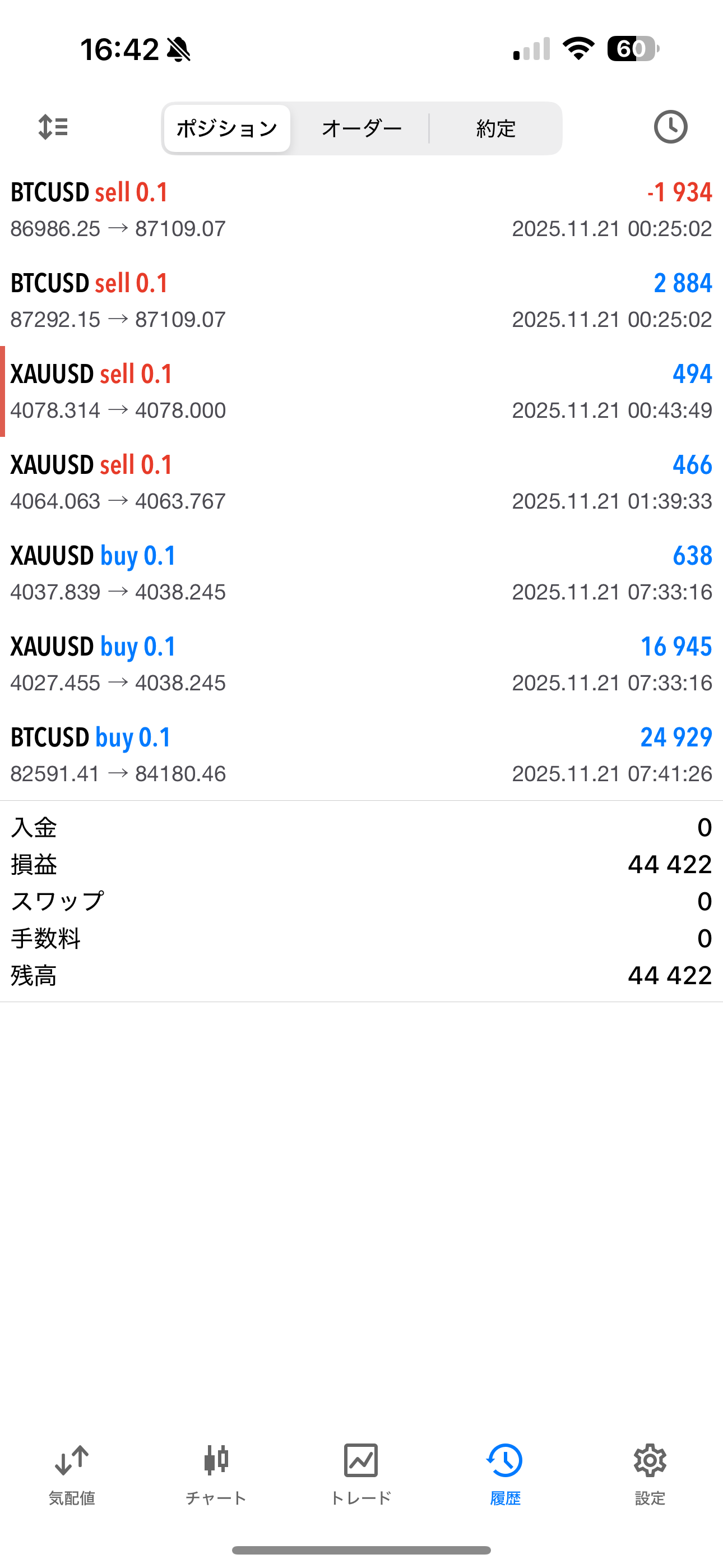
Task: Open BTCUSD sell trade with -1 934 loss
Action: 361,209
